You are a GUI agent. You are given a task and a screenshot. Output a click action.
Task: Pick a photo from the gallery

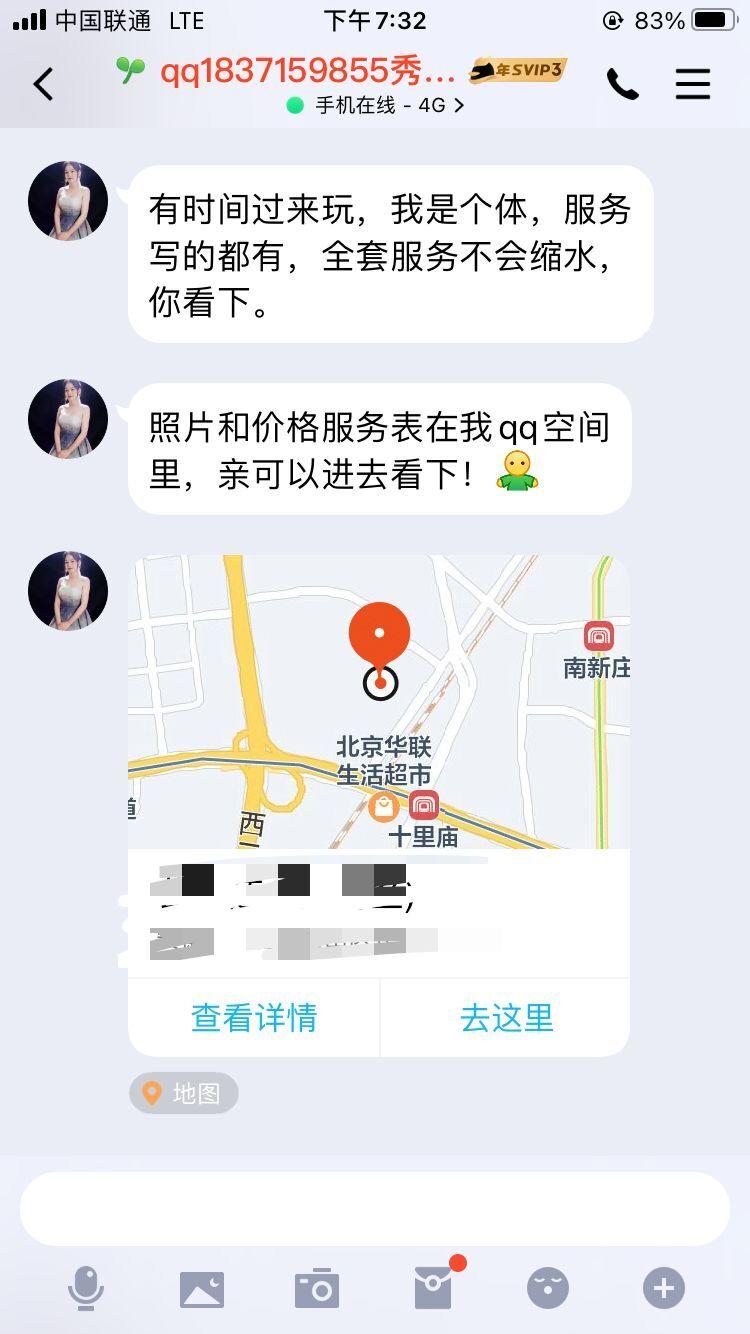tap(202, 1288)
